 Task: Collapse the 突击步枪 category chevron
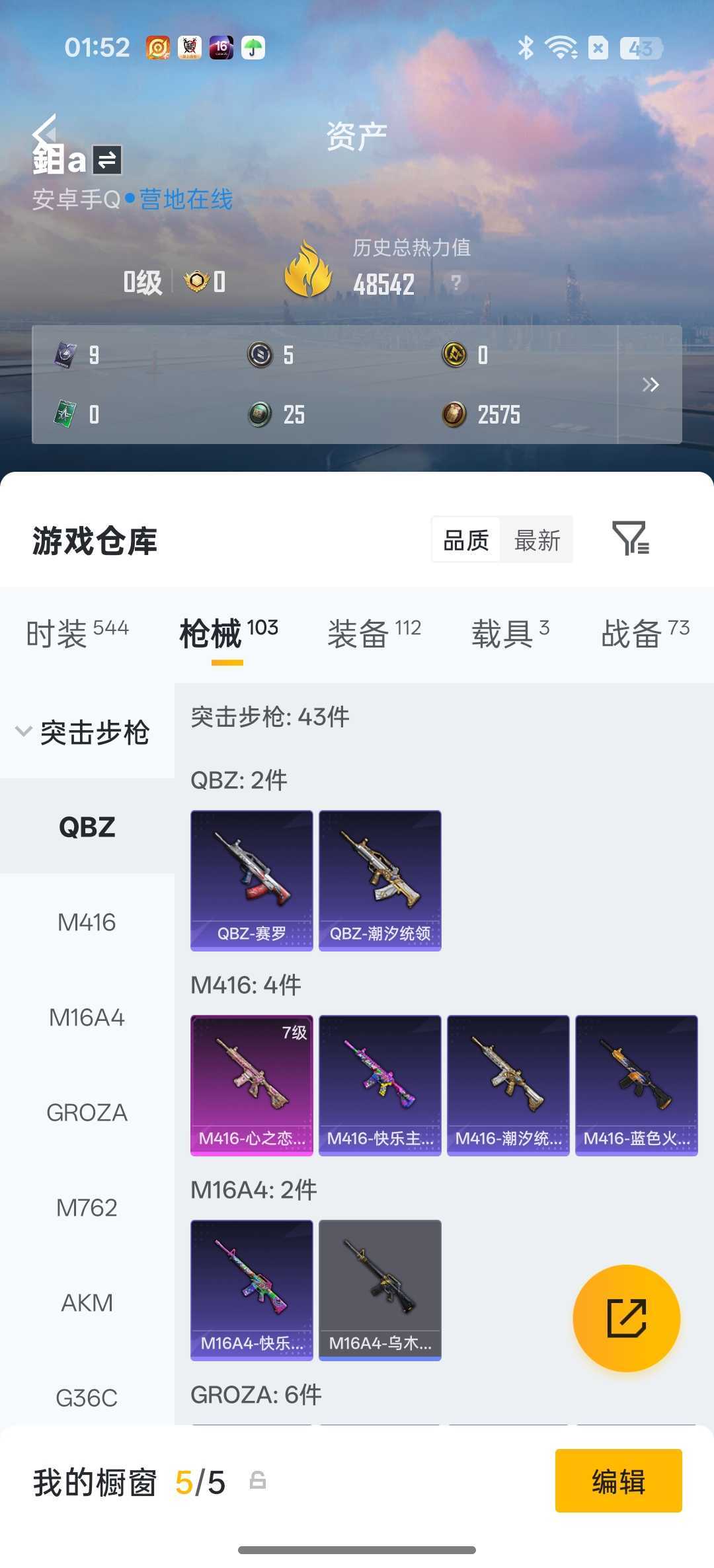23,732
